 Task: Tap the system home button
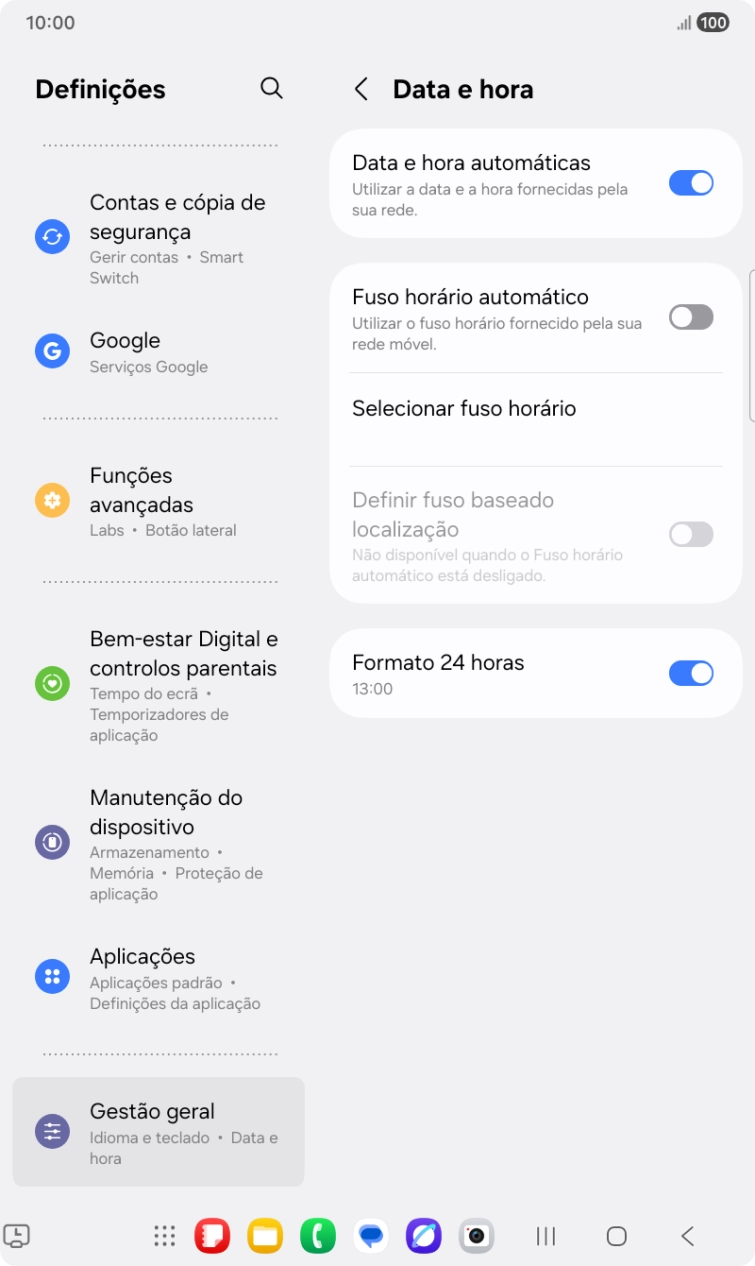click(x=617, y=1236)
